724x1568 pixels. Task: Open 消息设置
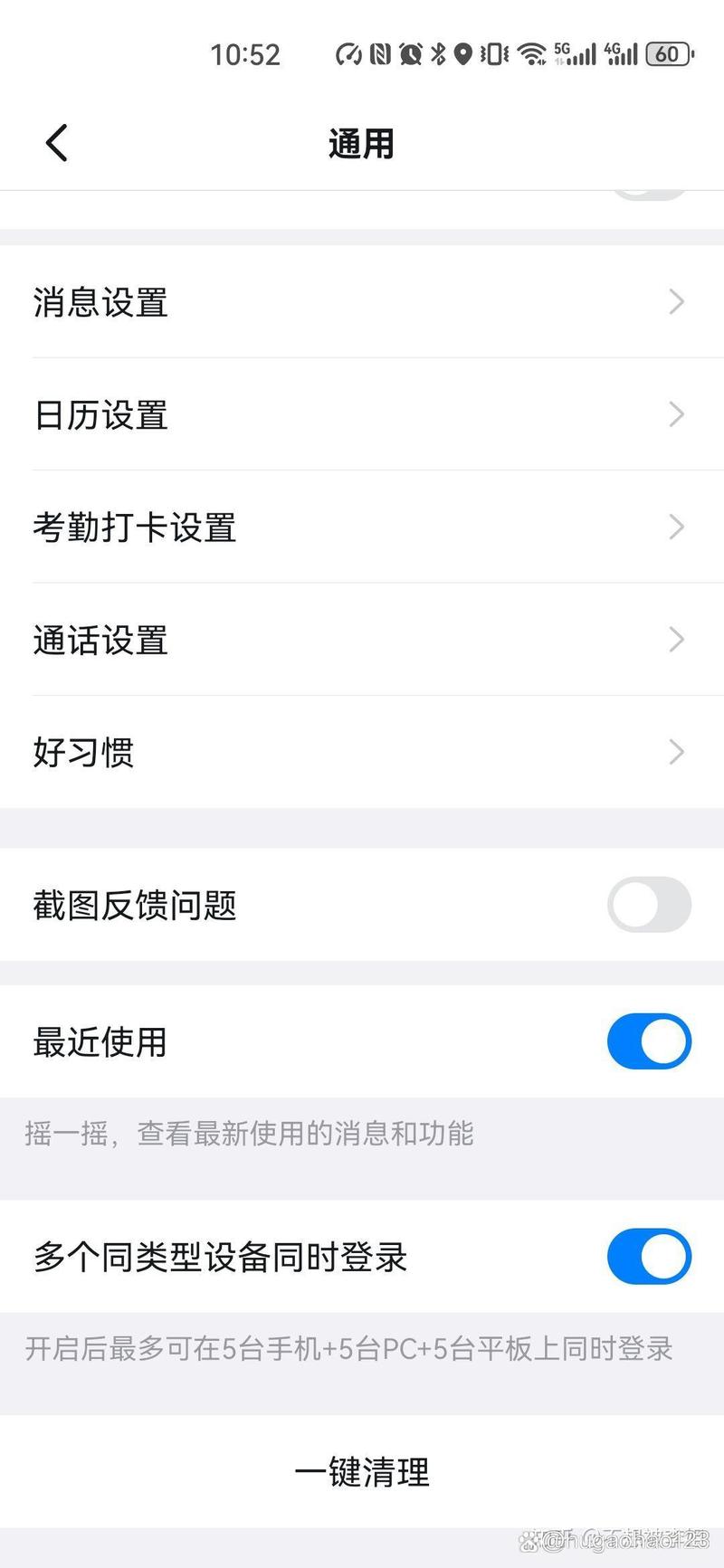coord(362,301)
